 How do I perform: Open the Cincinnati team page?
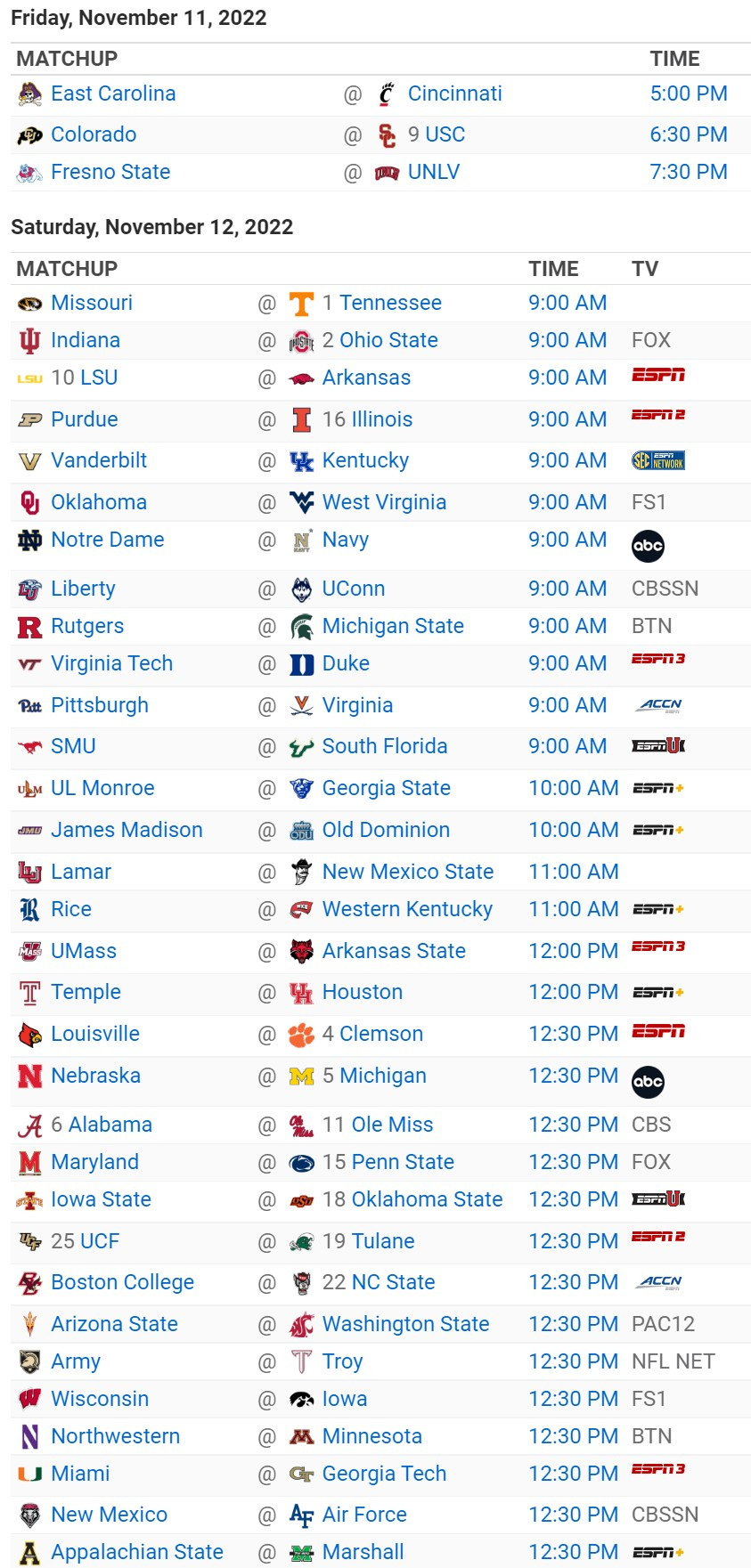click(x=454, y=93)
